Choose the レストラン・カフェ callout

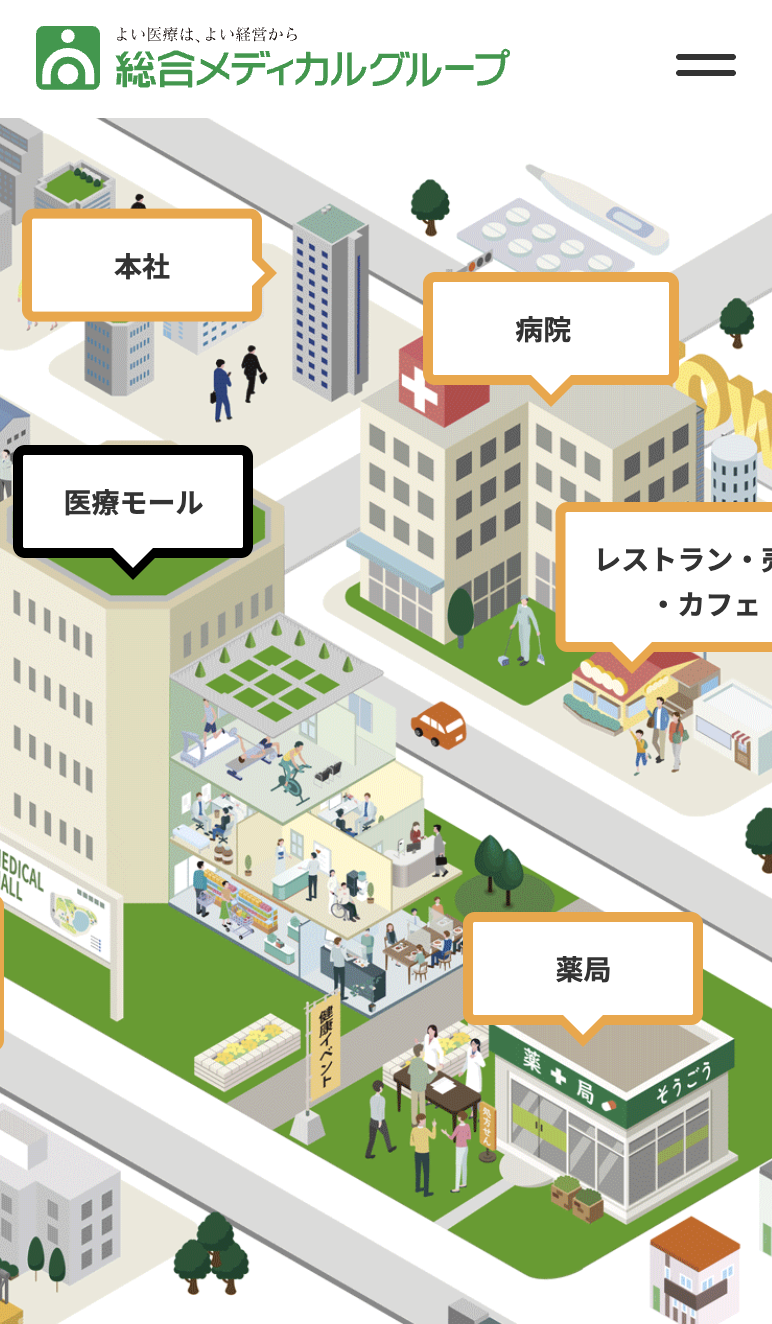(668, 578)
